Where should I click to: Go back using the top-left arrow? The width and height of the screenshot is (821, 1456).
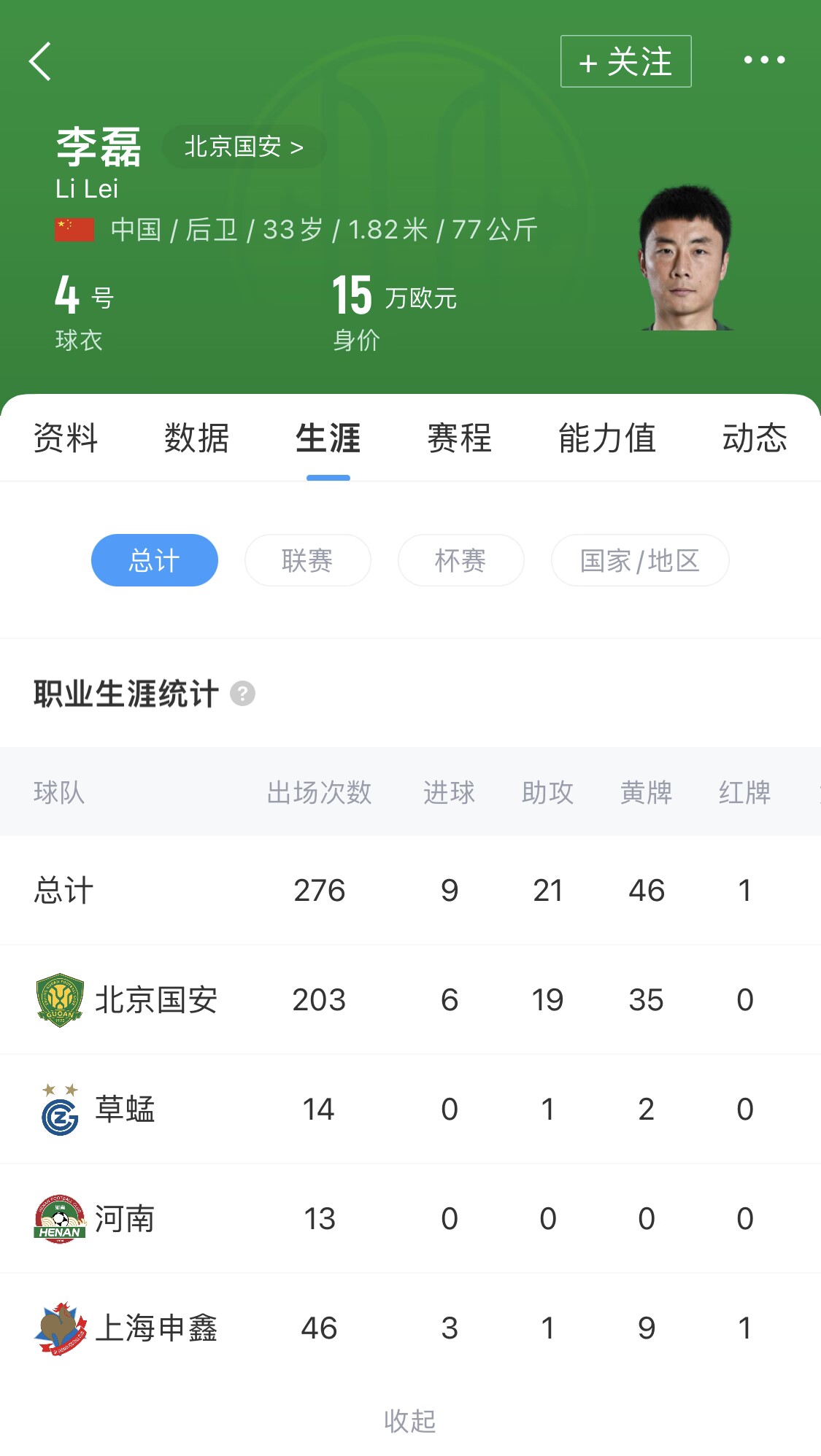[x=41, y=61]
